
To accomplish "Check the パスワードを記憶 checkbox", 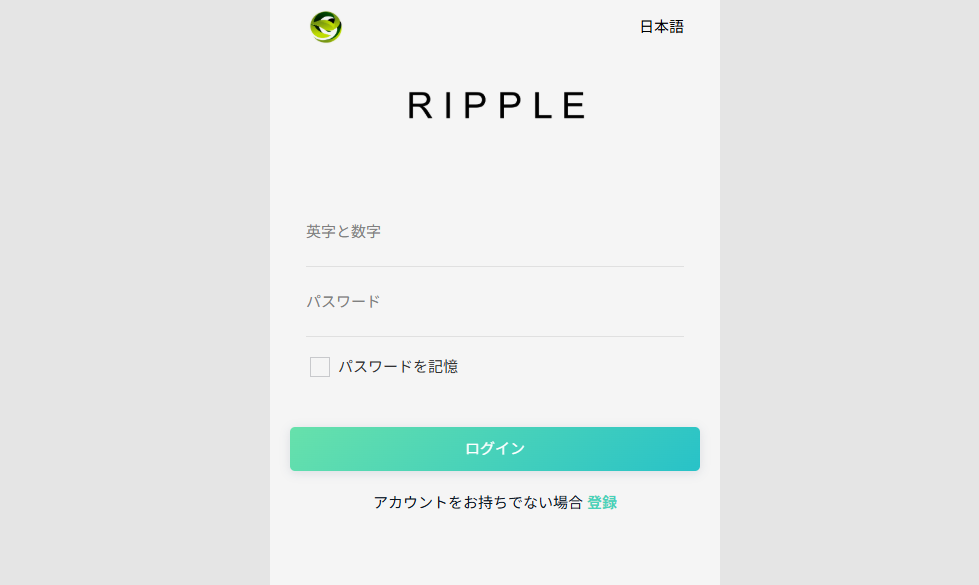I will tap(320, 367).
